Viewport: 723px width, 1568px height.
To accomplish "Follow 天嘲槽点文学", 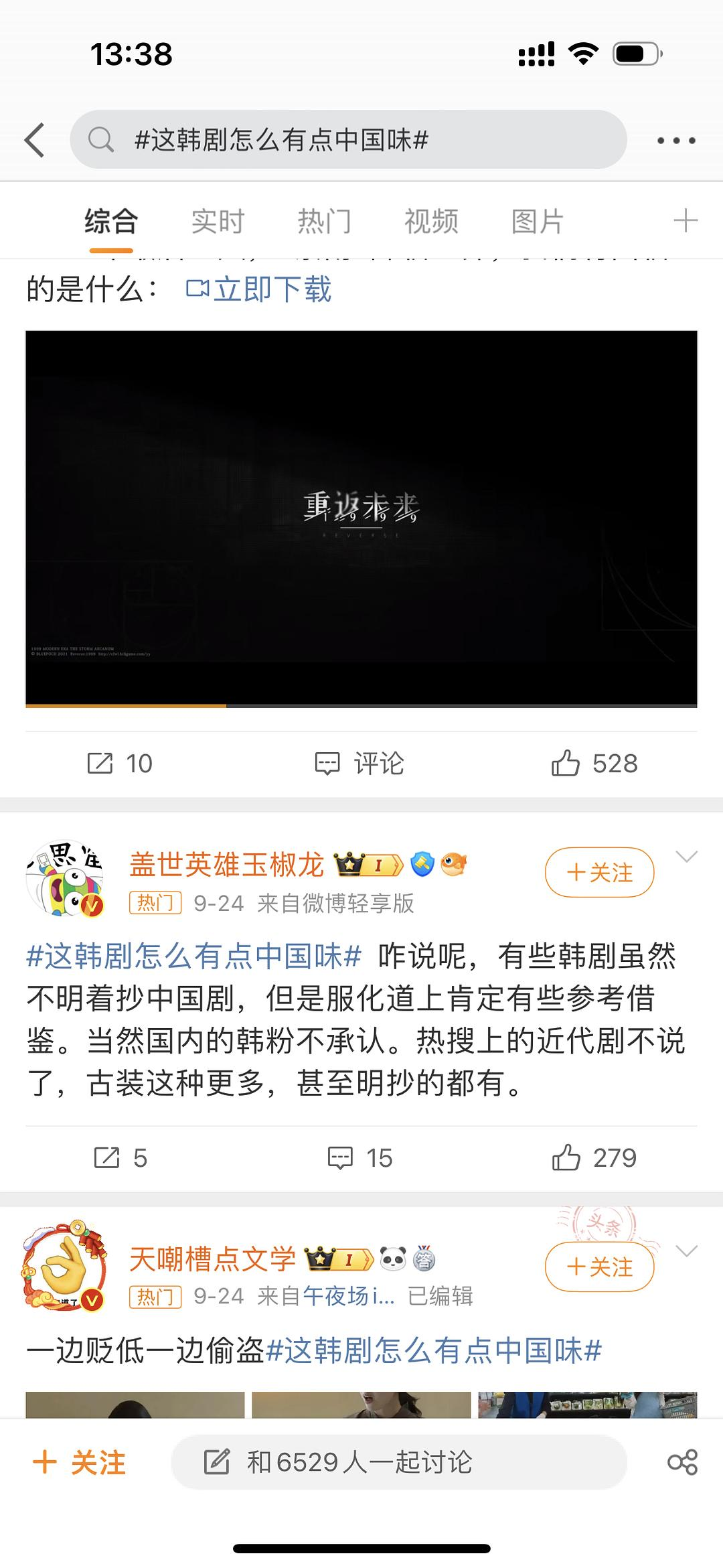I will (x=599, y=1267).
